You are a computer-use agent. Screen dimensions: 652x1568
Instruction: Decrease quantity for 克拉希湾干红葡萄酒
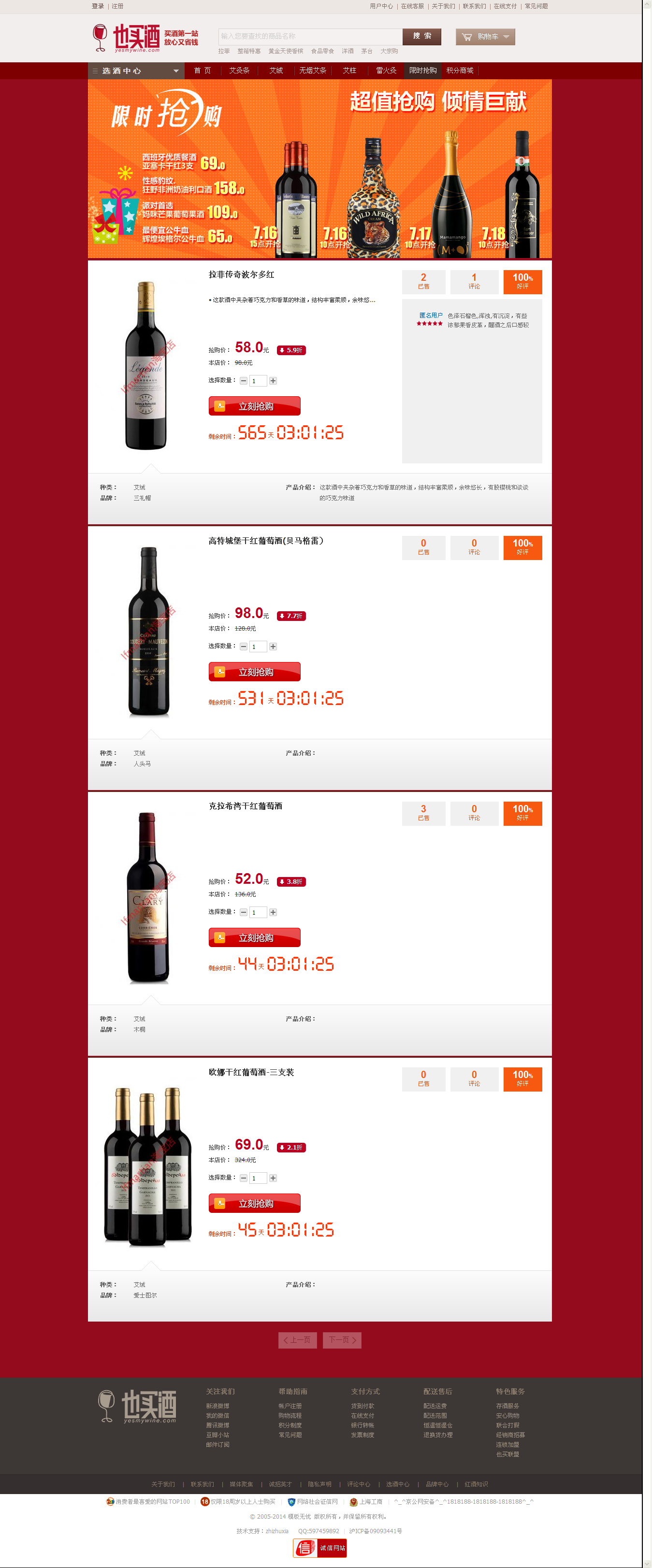(x=244, y=912)
